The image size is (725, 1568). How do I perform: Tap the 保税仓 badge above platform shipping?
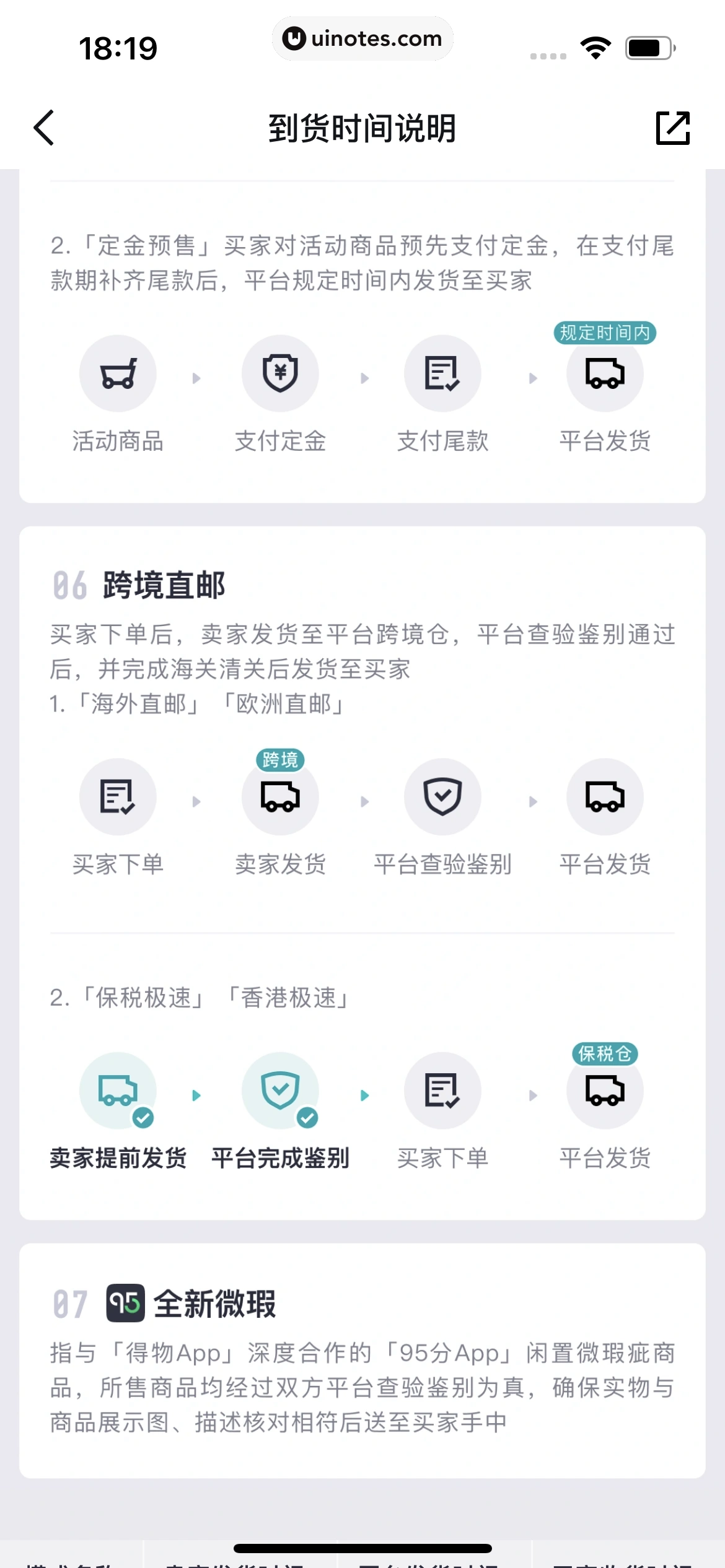[604, 1053]
